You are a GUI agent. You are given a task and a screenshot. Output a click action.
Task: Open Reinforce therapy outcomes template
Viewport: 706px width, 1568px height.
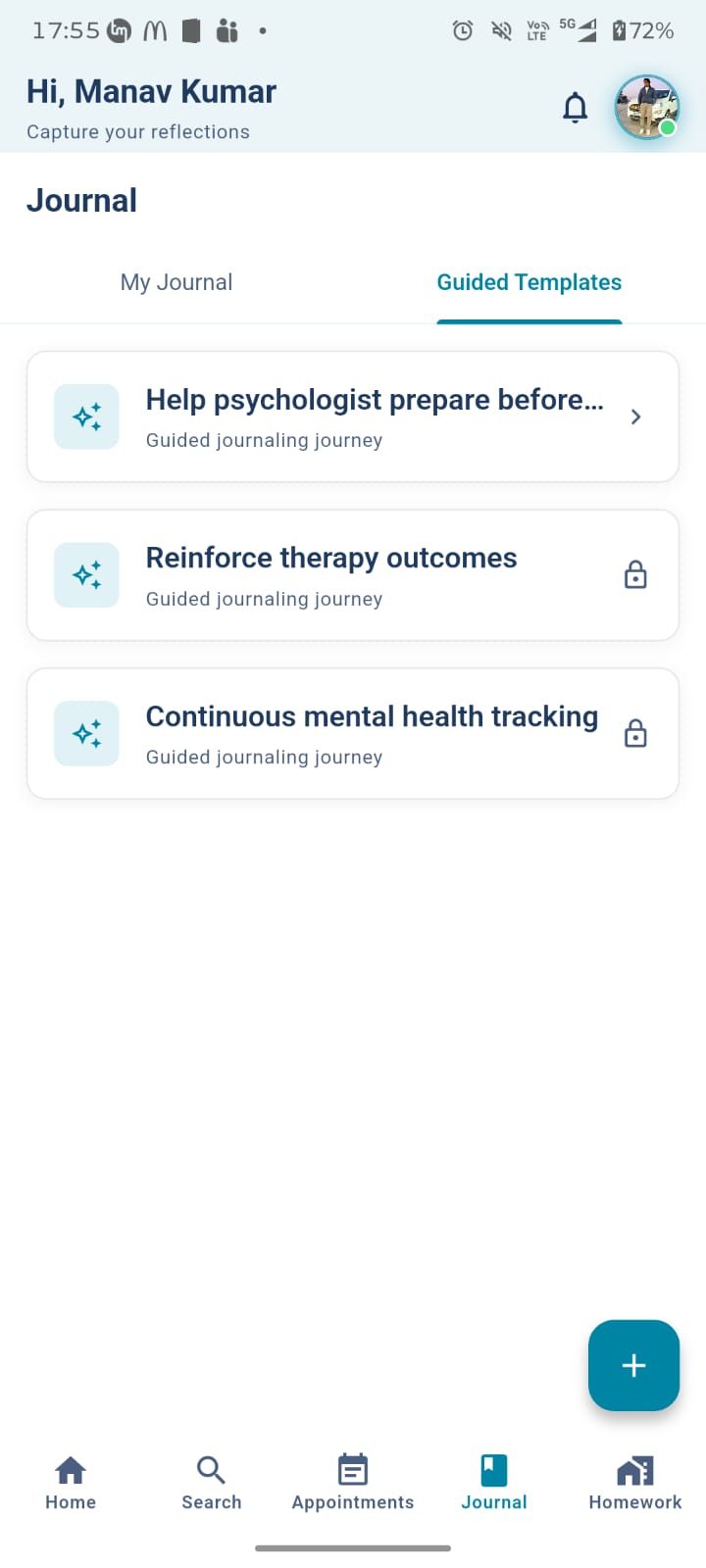click(353, 575)
